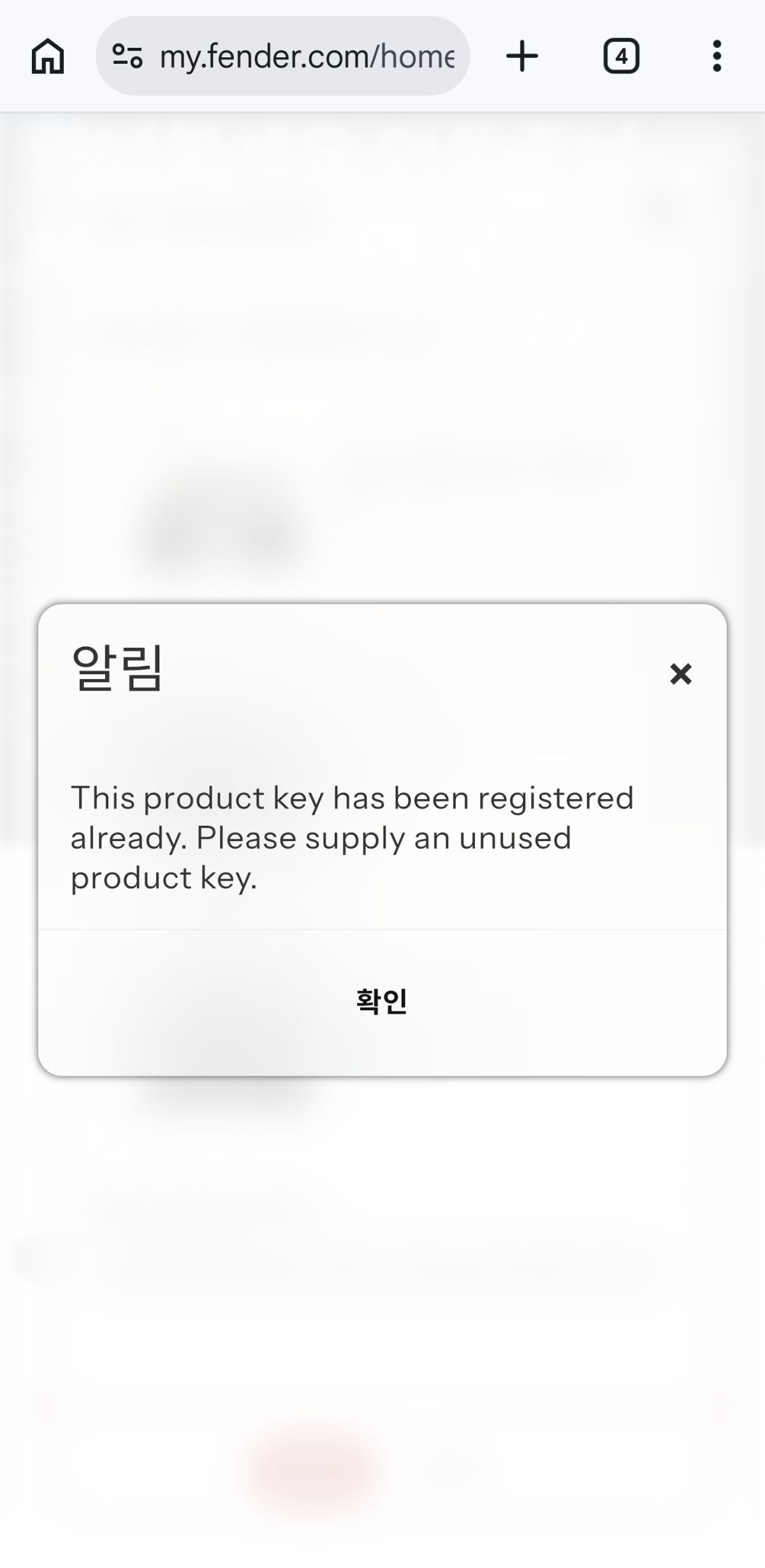Open the browser overflow menu
The image size is (765, 1568).
click(717, 57)
